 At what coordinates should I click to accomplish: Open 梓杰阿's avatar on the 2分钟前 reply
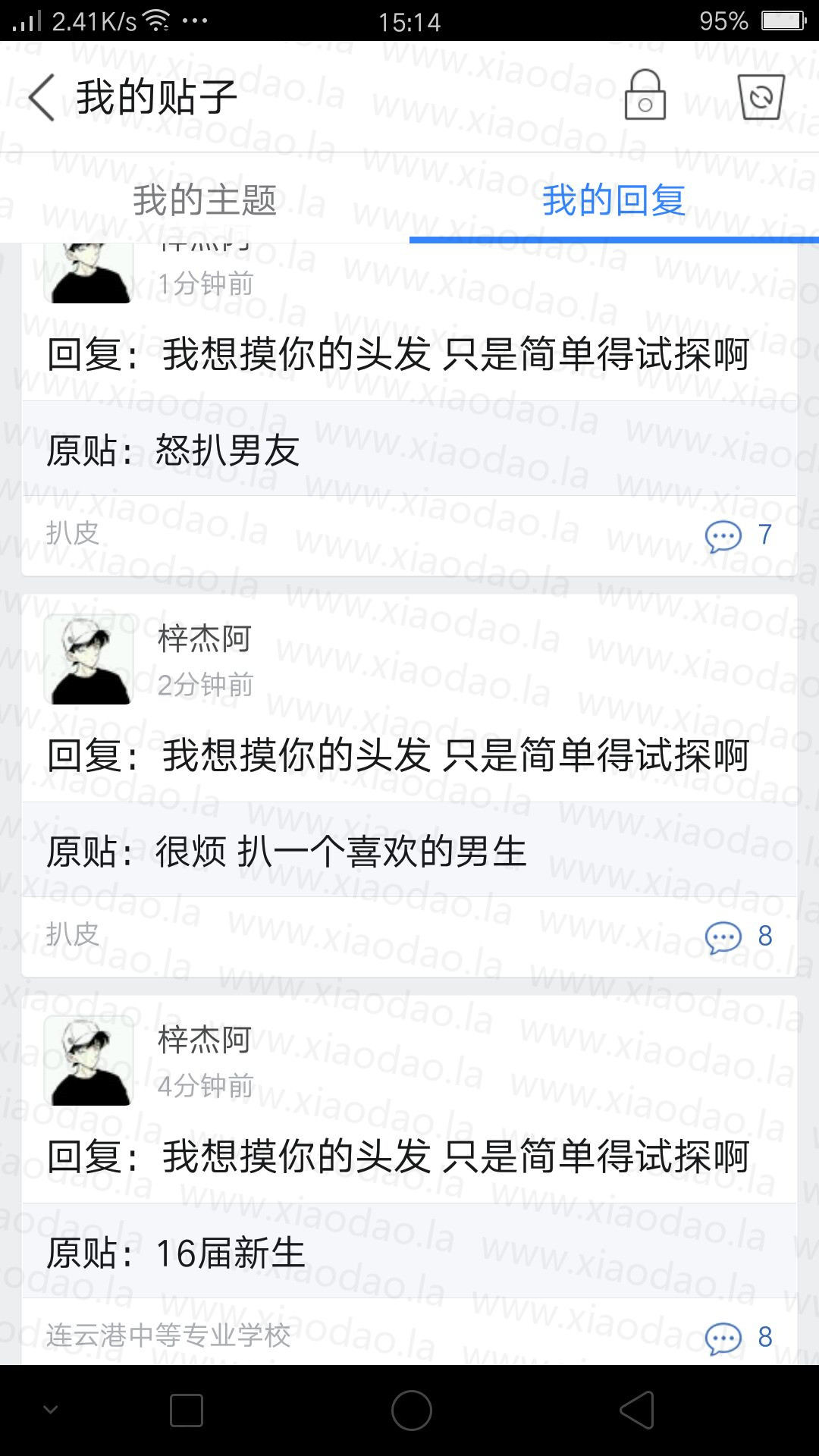[89, 660]
